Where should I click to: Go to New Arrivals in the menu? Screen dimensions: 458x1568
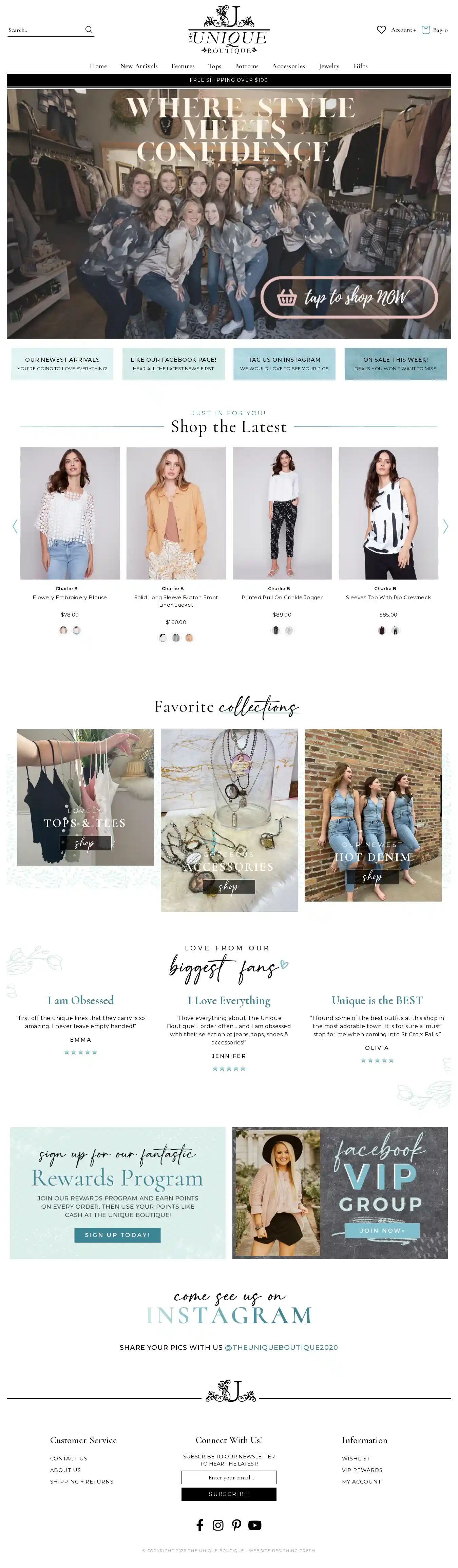139,67
